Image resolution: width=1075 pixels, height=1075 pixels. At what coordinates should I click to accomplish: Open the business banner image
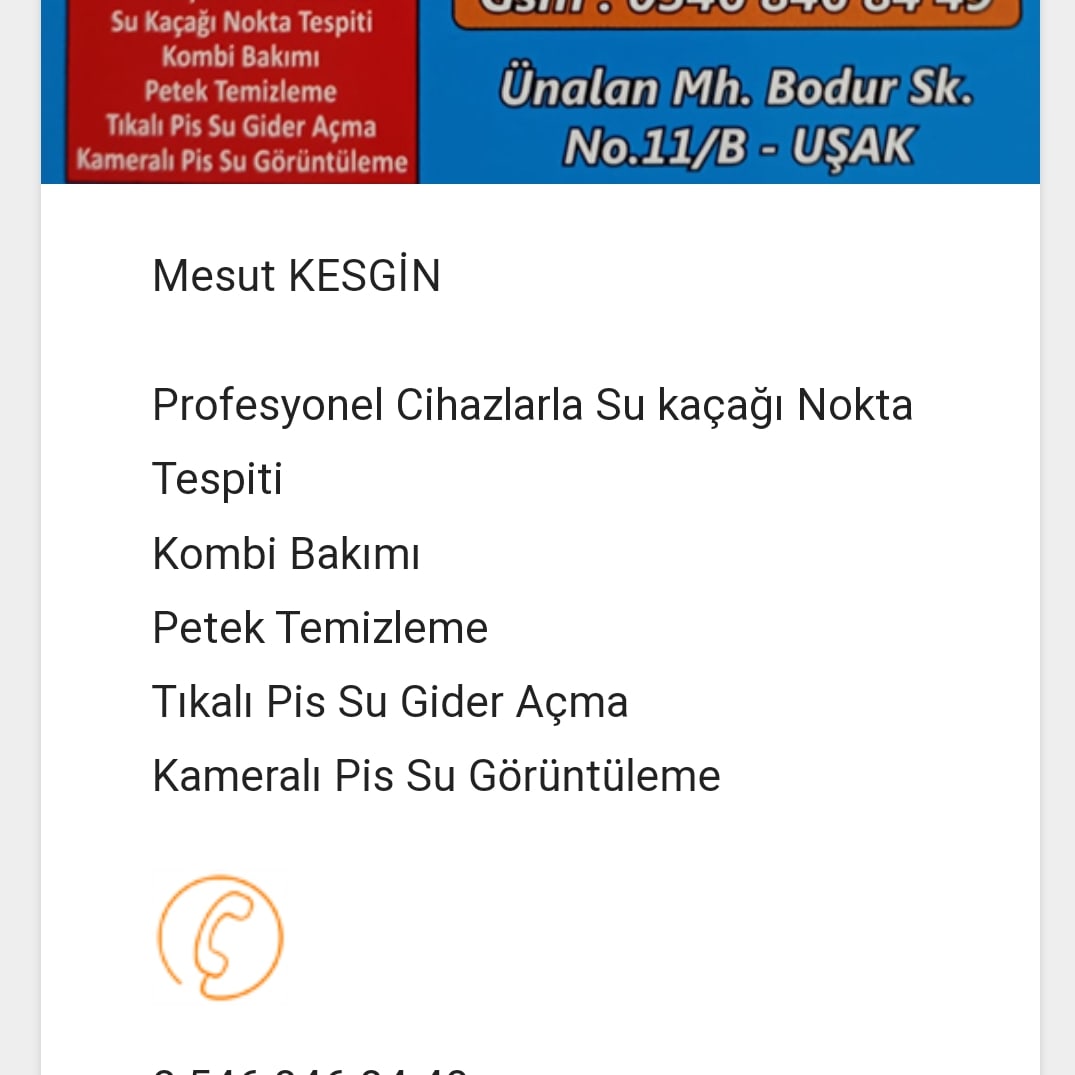[540, 92]
